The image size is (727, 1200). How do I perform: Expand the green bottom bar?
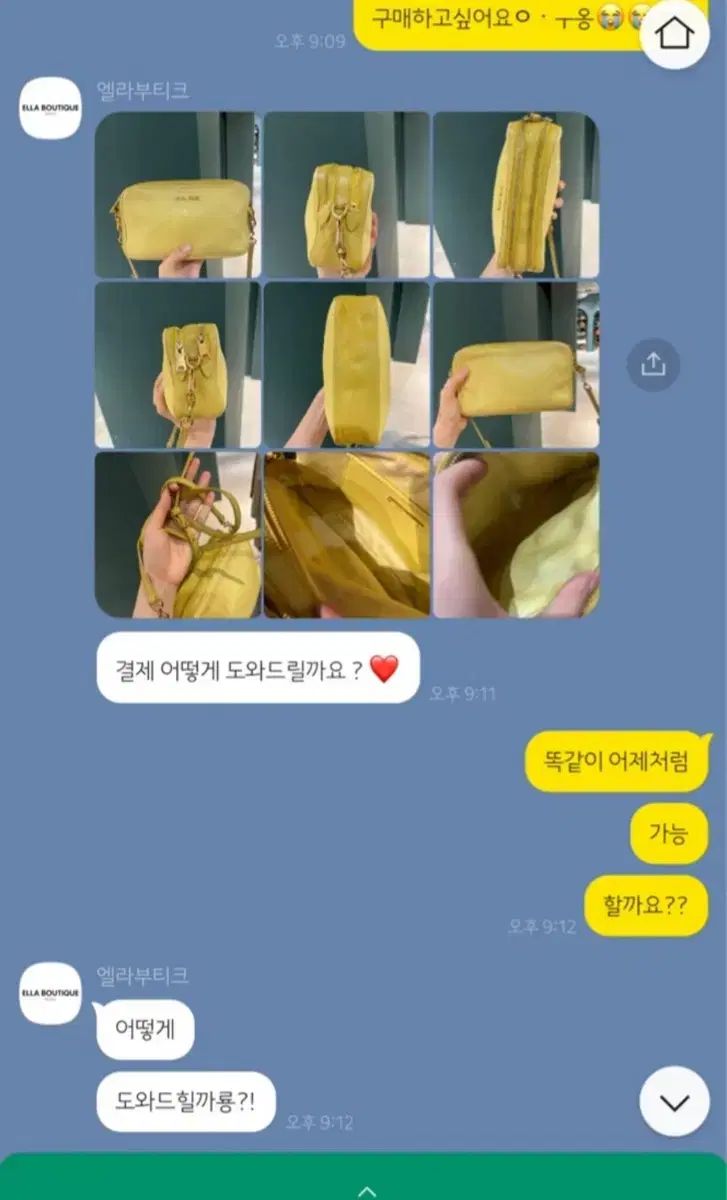click(366, 1188)
